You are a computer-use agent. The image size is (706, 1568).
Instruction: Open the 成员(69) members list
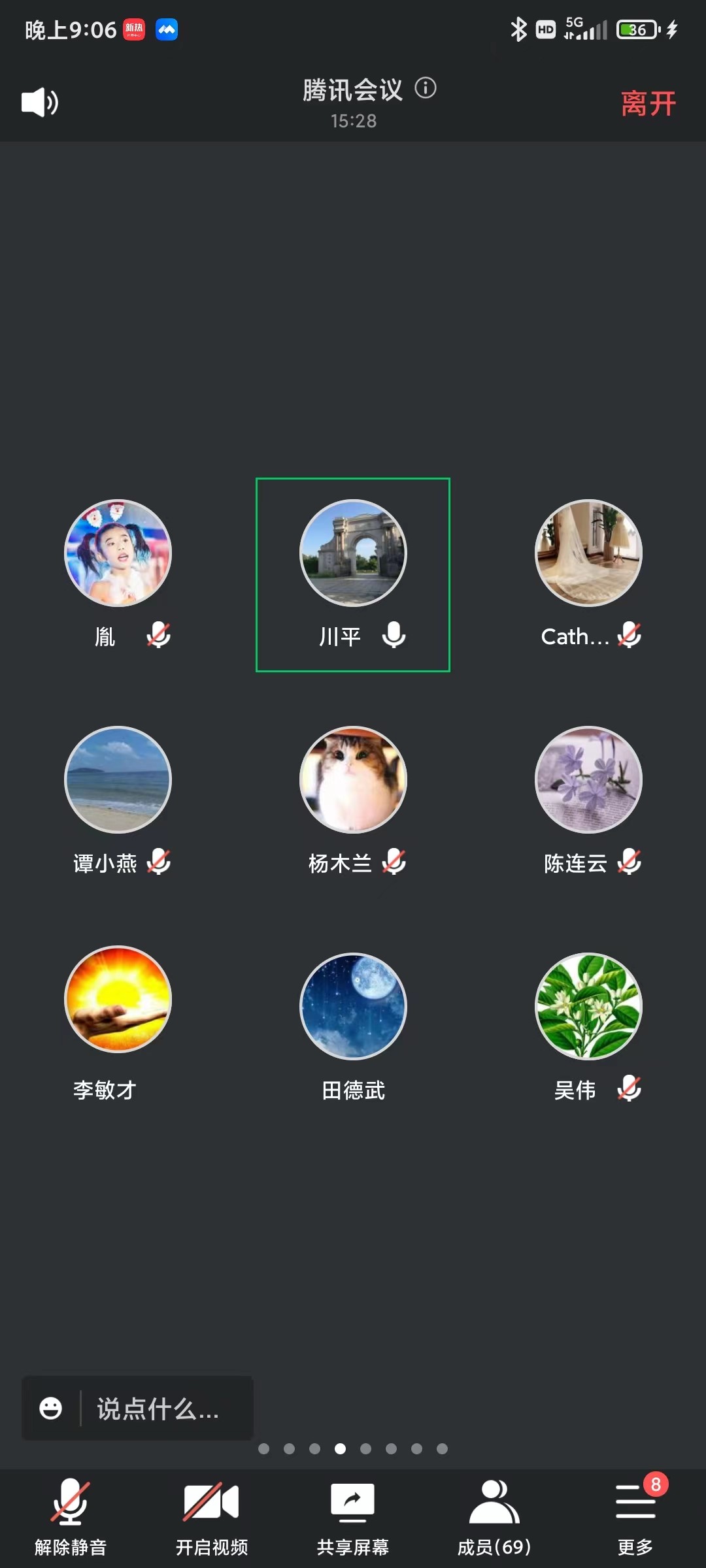[494, 1517]
